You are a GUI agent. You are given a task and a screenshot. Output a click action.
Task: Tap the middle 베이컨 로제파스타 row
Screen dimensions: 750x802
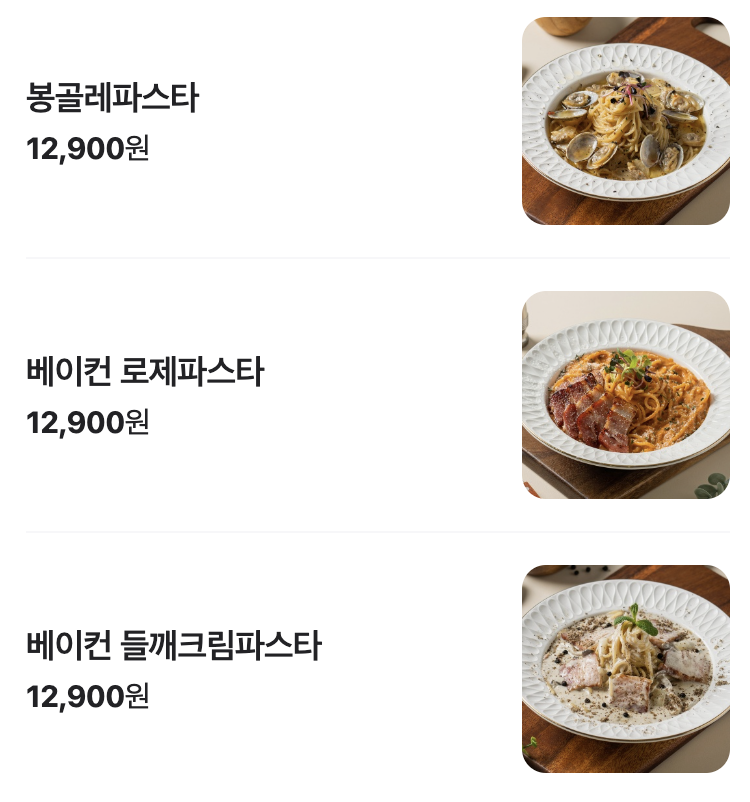tap(300, 393)
